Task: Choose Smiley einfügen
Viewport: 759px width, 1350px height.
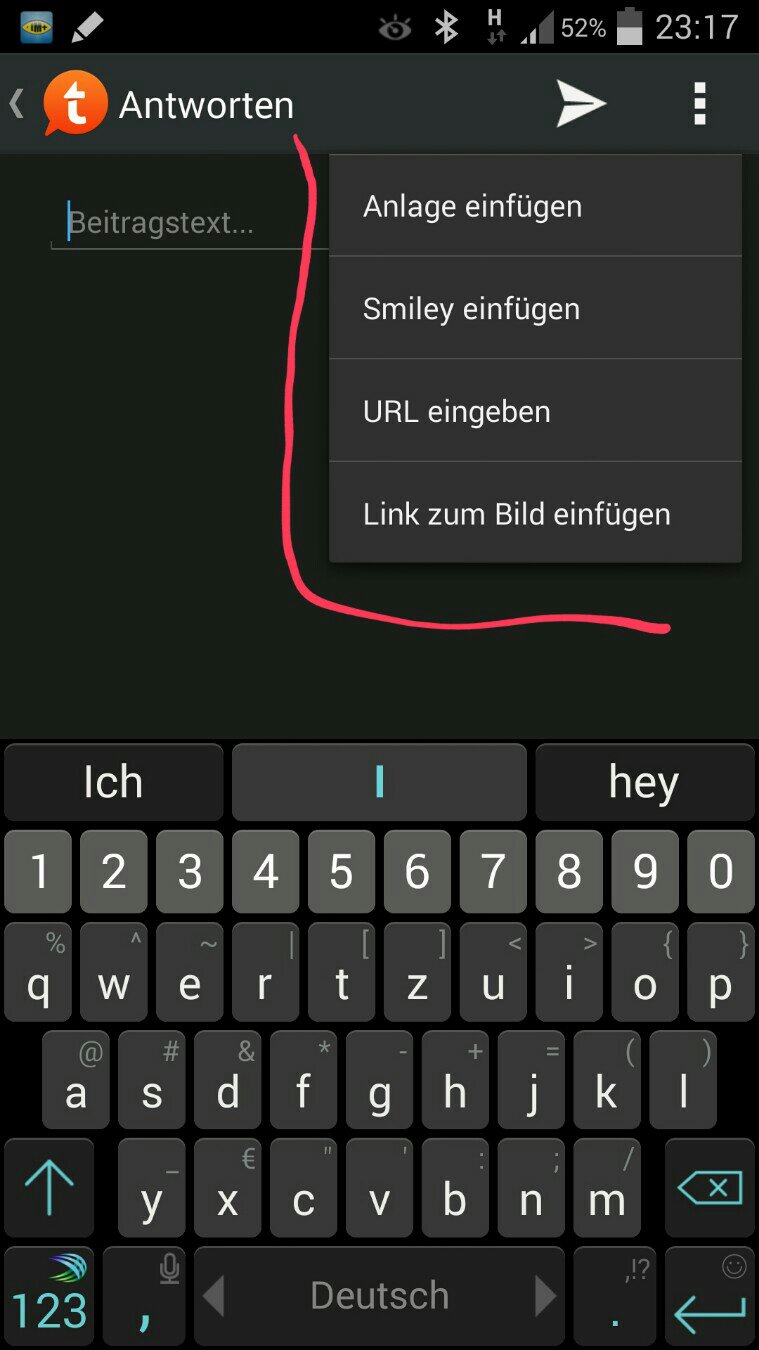Action: (535, 308)
